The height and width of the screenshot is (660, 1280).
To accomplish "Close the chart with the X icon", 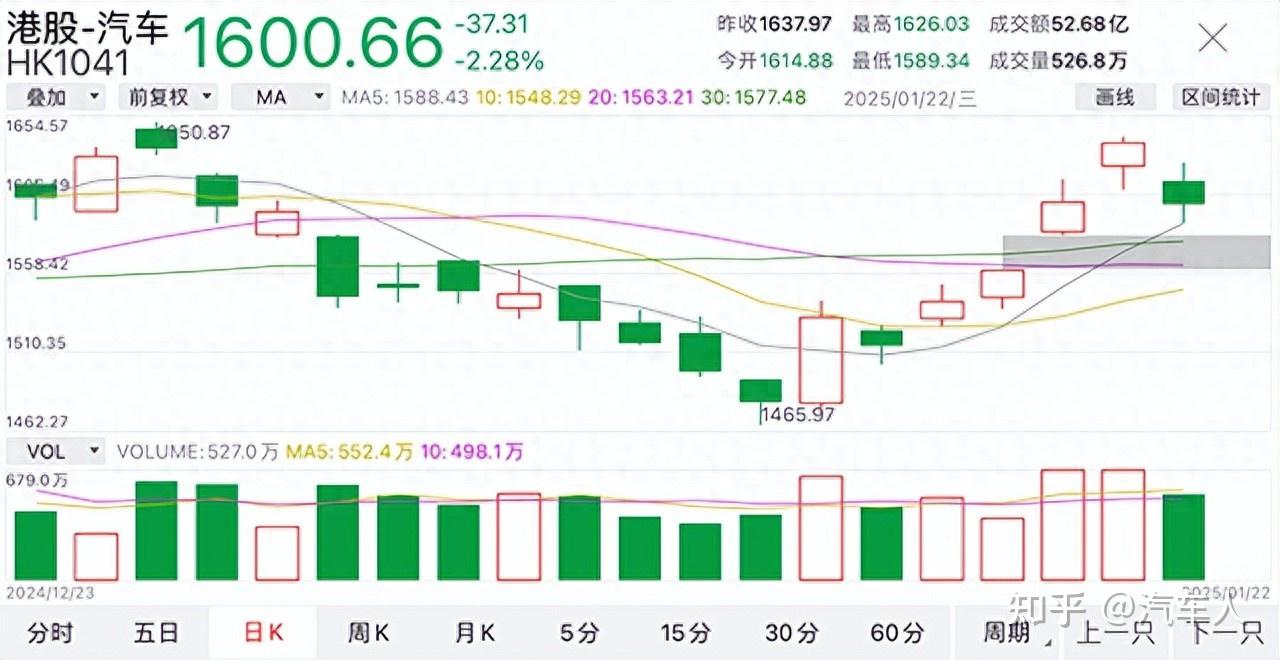I will [1212, 39].
